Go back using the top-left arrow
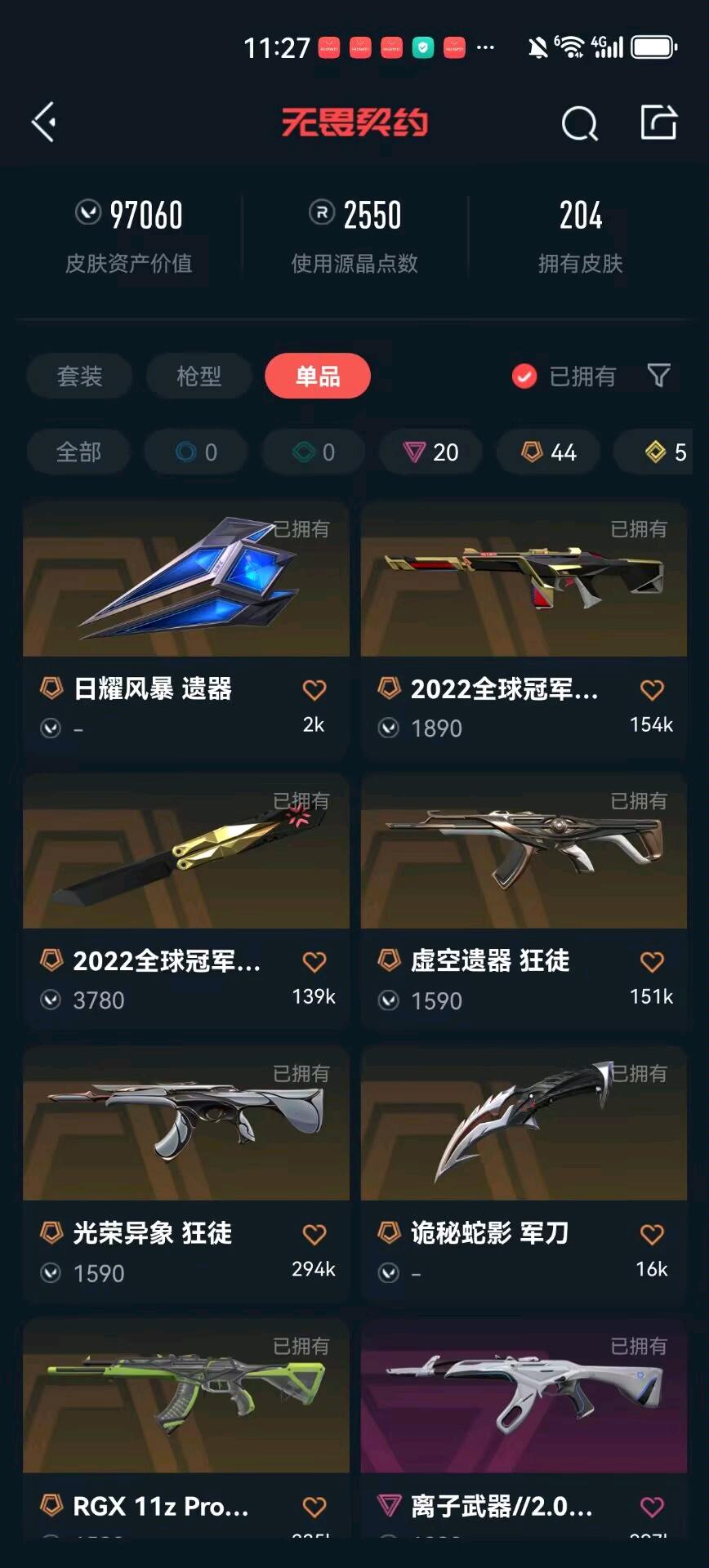This screenshot has height=1568, width=709. pos(44,122)
